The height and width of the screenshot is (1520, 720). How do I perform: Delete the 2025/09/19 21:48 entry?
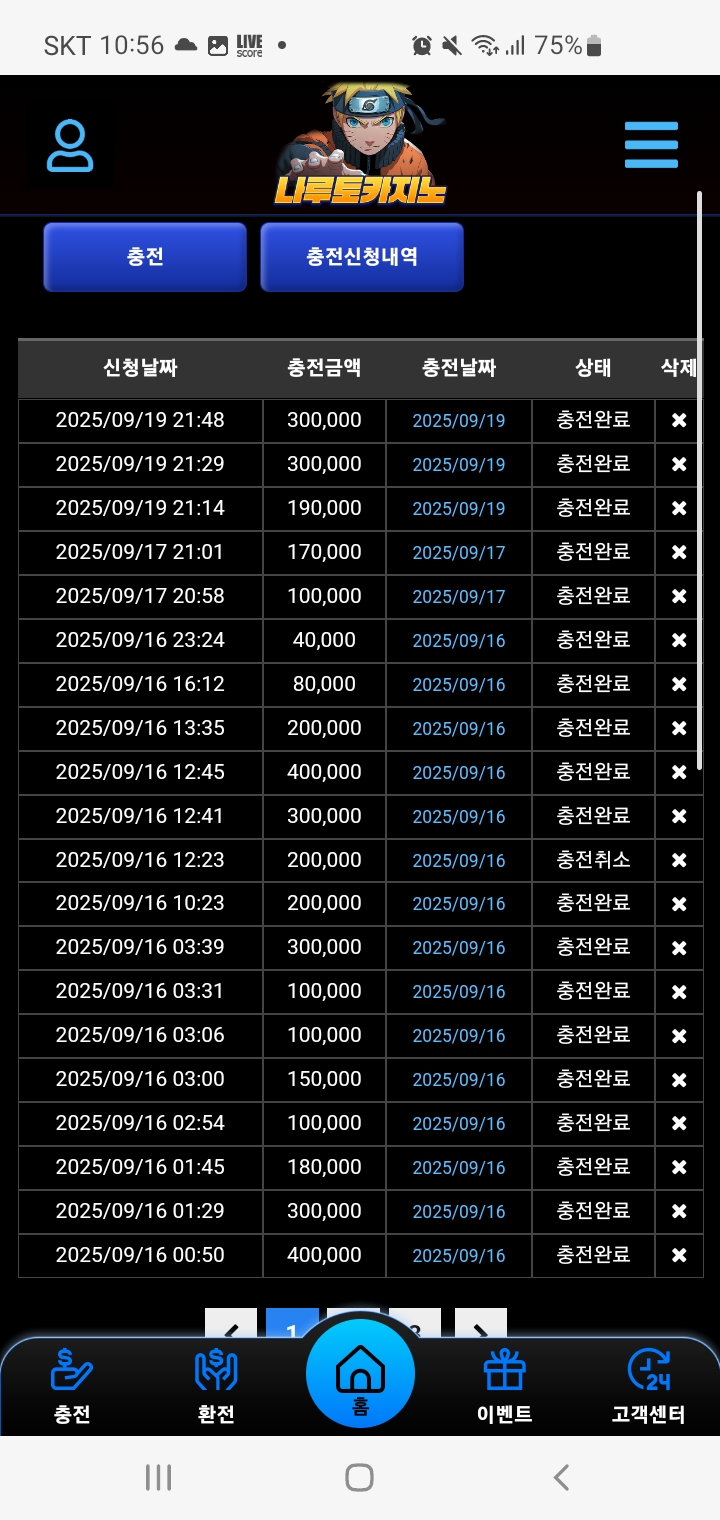(679, 421)
